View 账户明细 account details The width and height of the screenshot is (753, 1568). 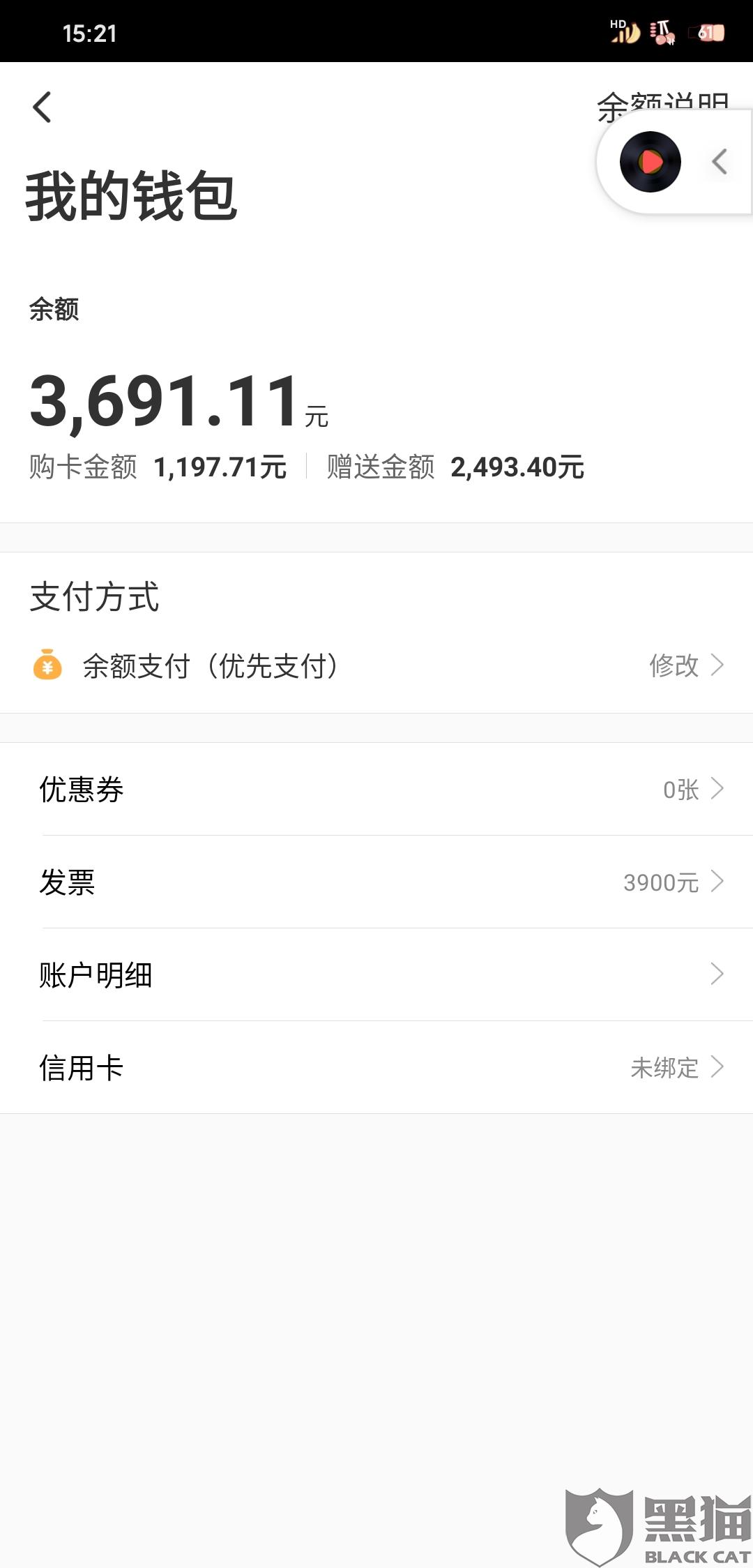tap(376, 975)
